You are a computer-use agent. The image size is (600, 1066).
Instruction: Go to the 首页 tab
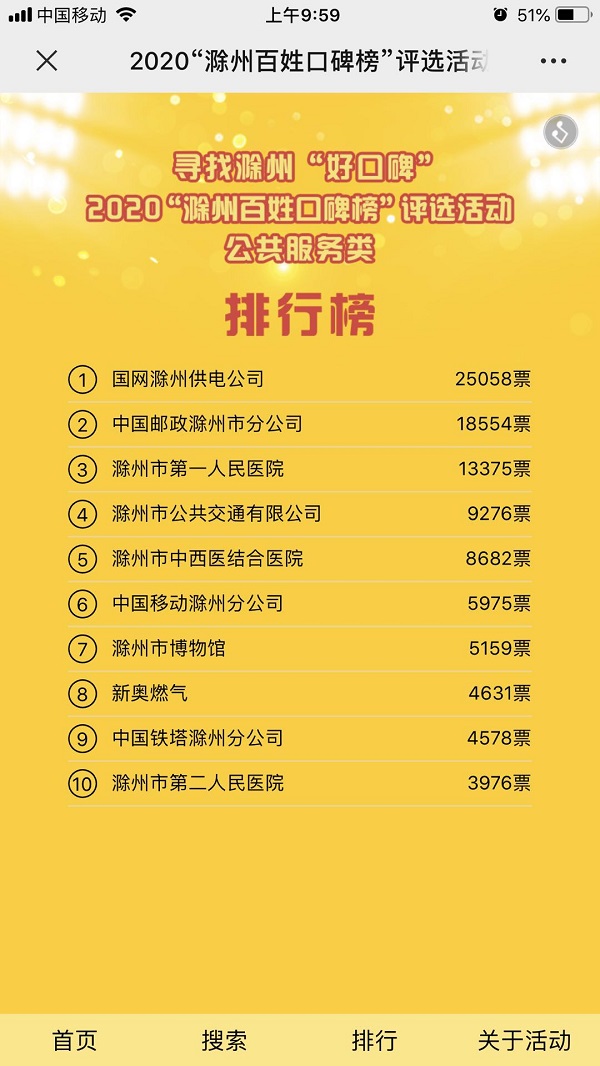click(x=75, y=1040)
